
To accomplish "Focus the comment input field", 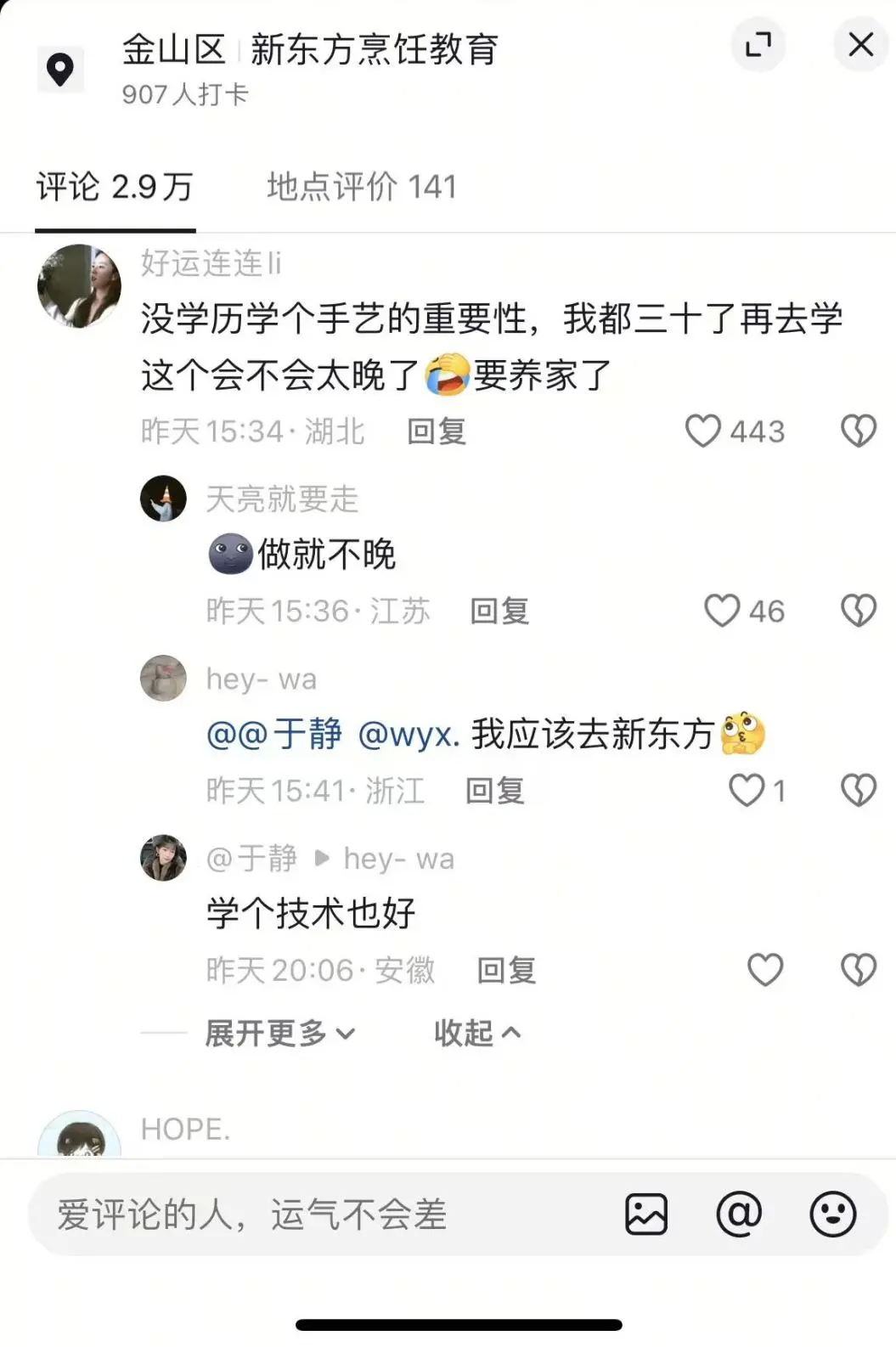I will coord(323,1215).
